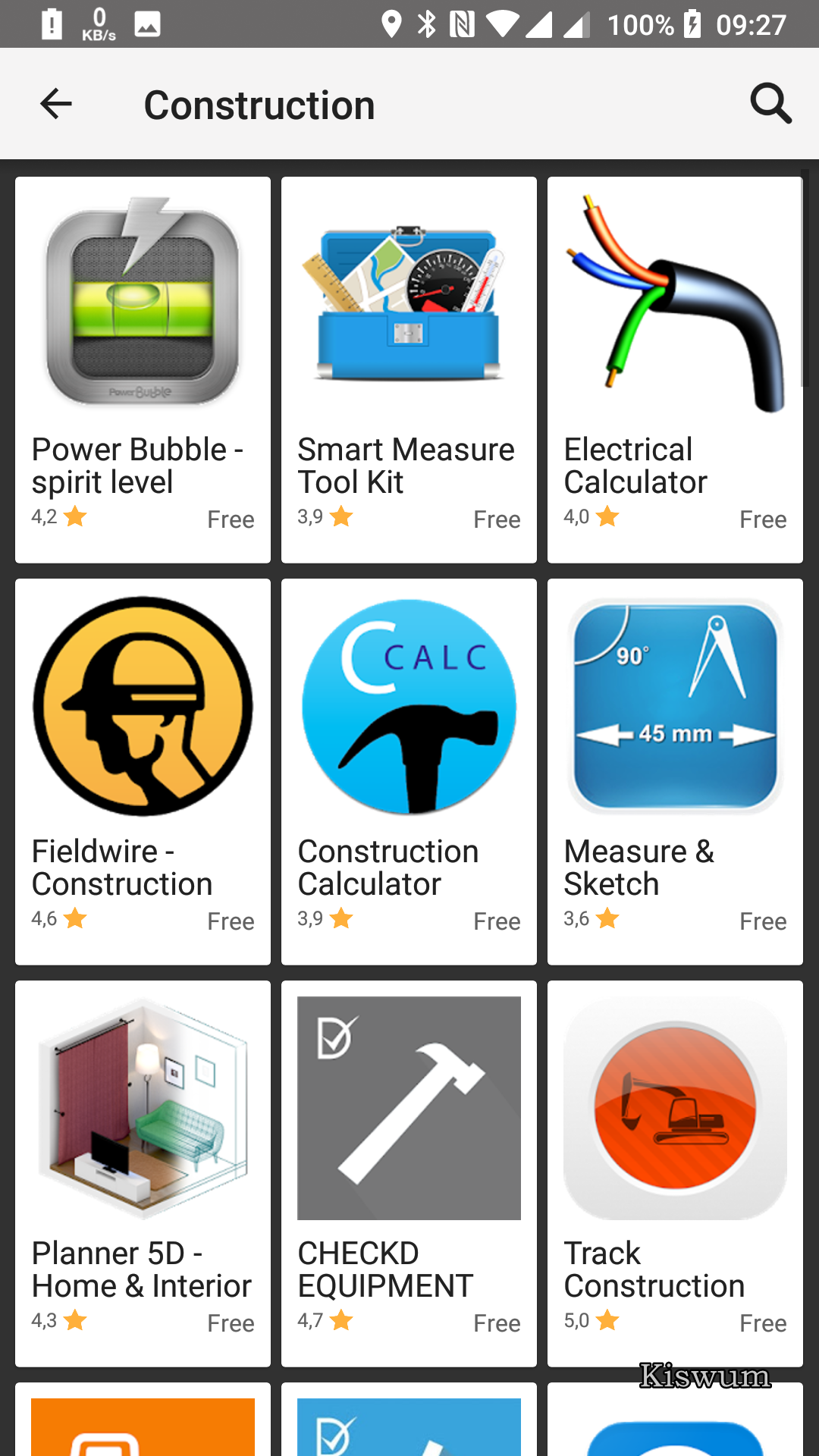Open search with the magnifier icon
Viewport: 819px width, 1456px height.
point(771,104)
